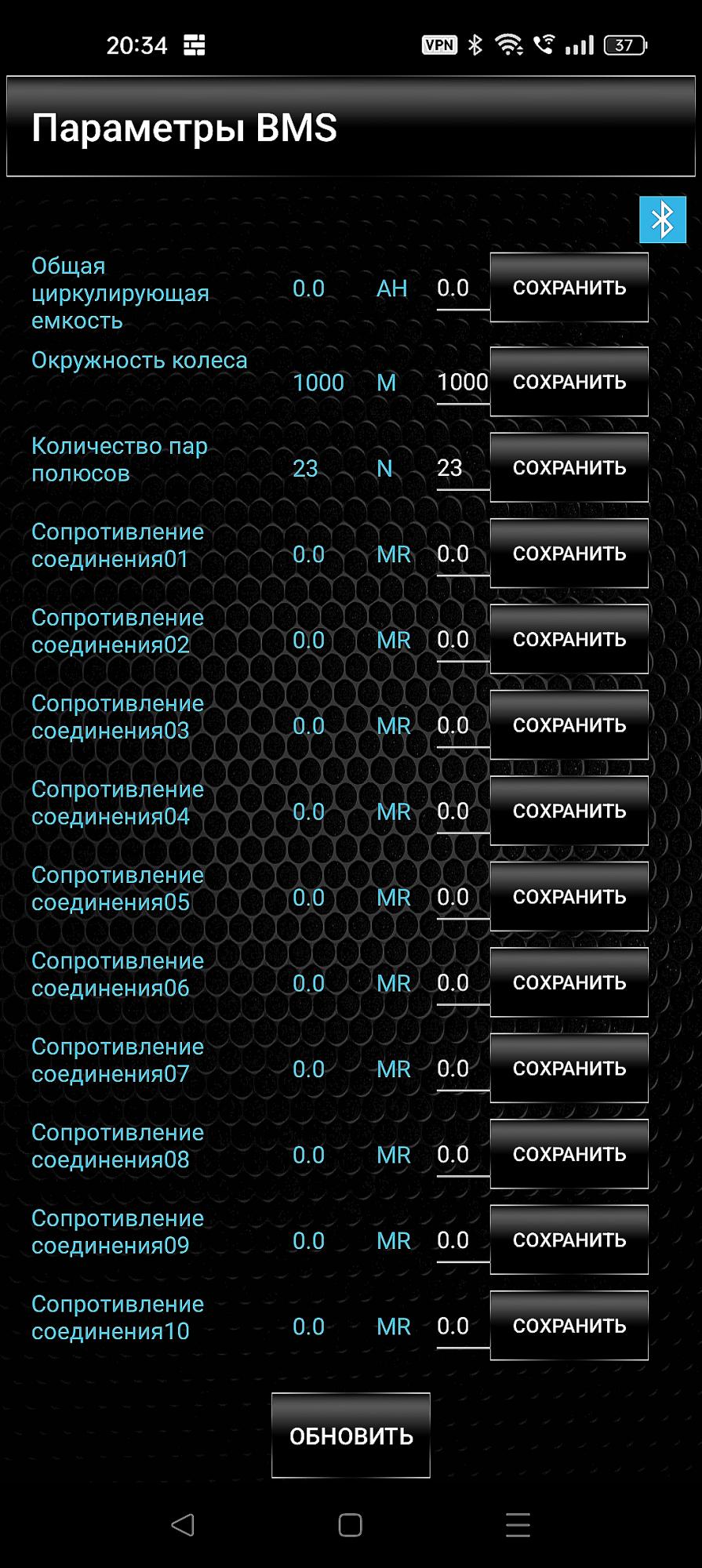
Task: Edit Сопротивление соединения03 input field
Action: [463, 726]
